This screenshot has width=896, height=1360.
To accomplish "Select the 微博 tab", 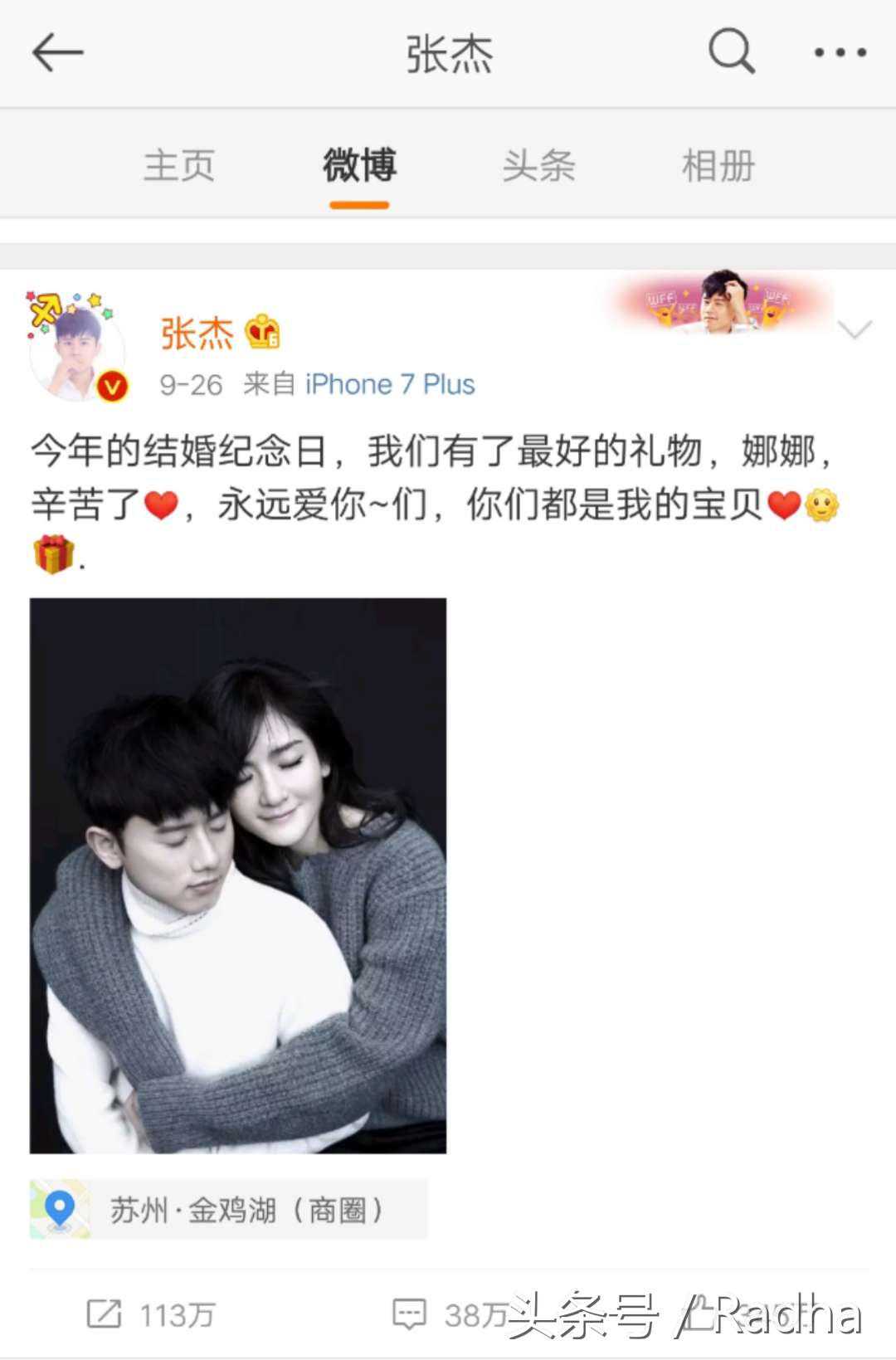I will point(359,165).
